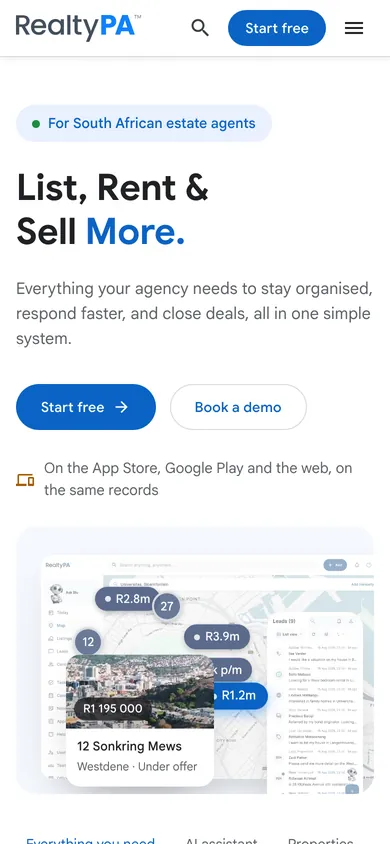Switch to the Properties tab

321,840
